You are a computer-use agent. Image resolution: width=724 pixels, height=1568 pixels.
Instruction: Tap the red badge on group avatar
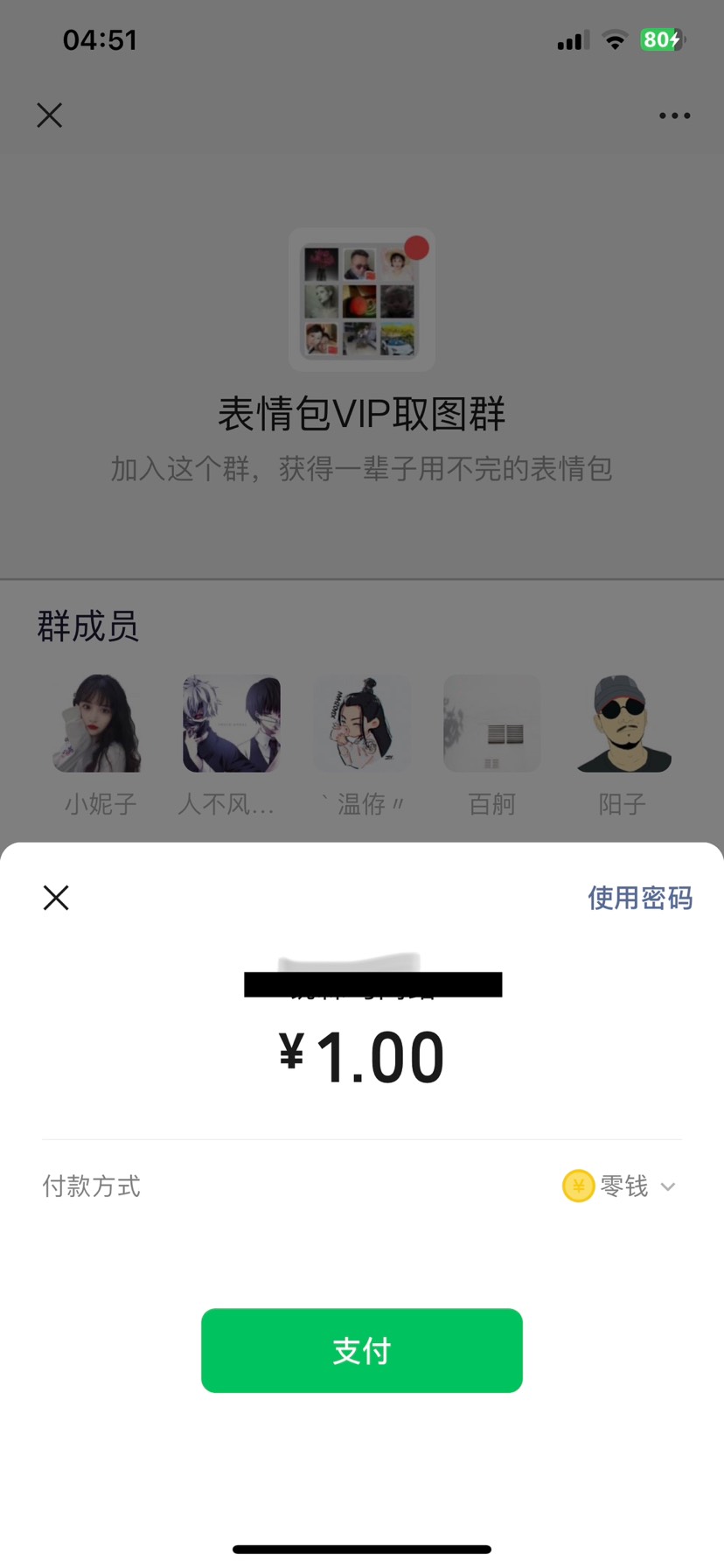tap(417, 248)
